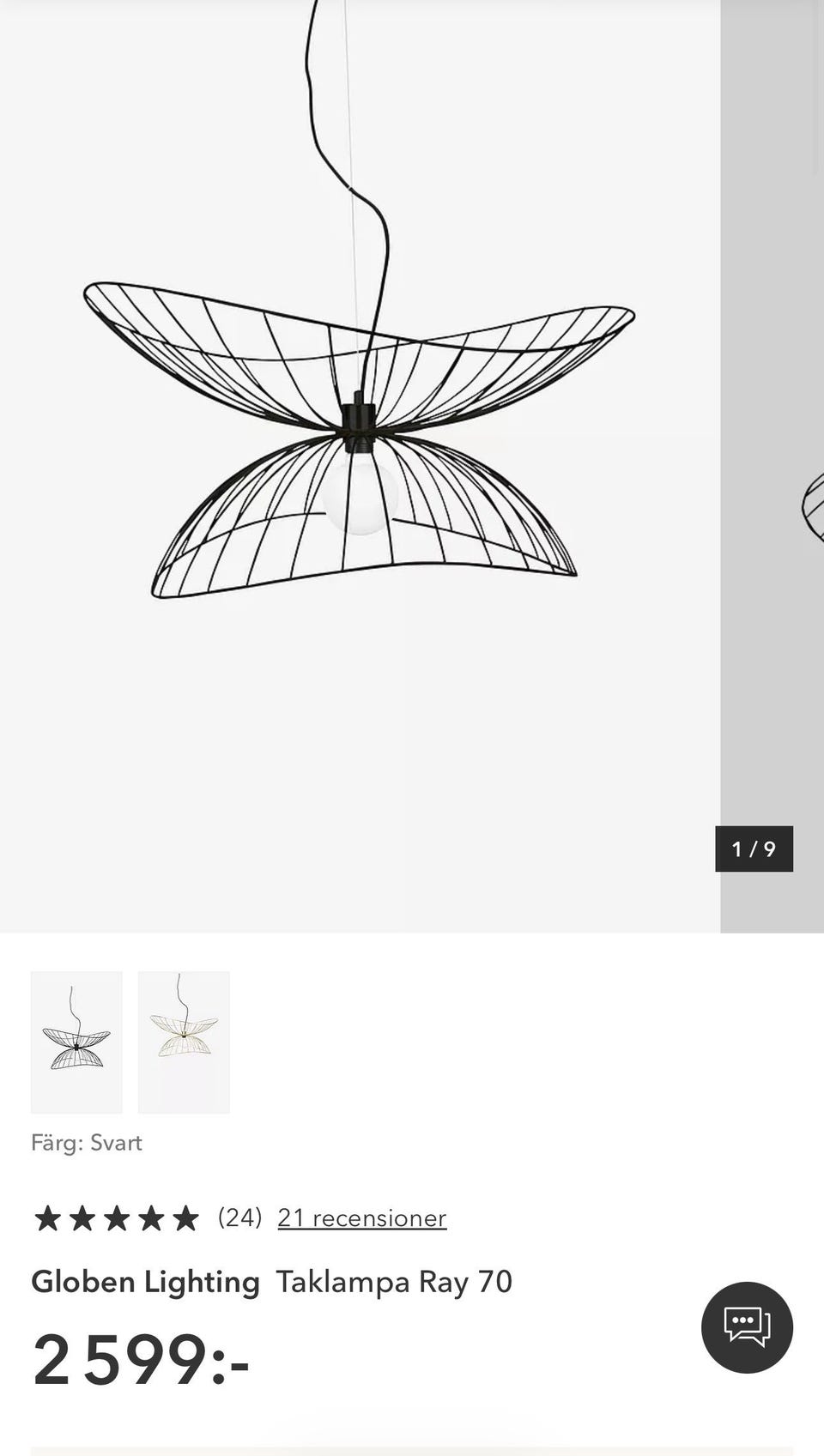Select the light-colored lamp variant thumbnail
The height and width of the screenshot is (1456, 824).
(184, 1042)
